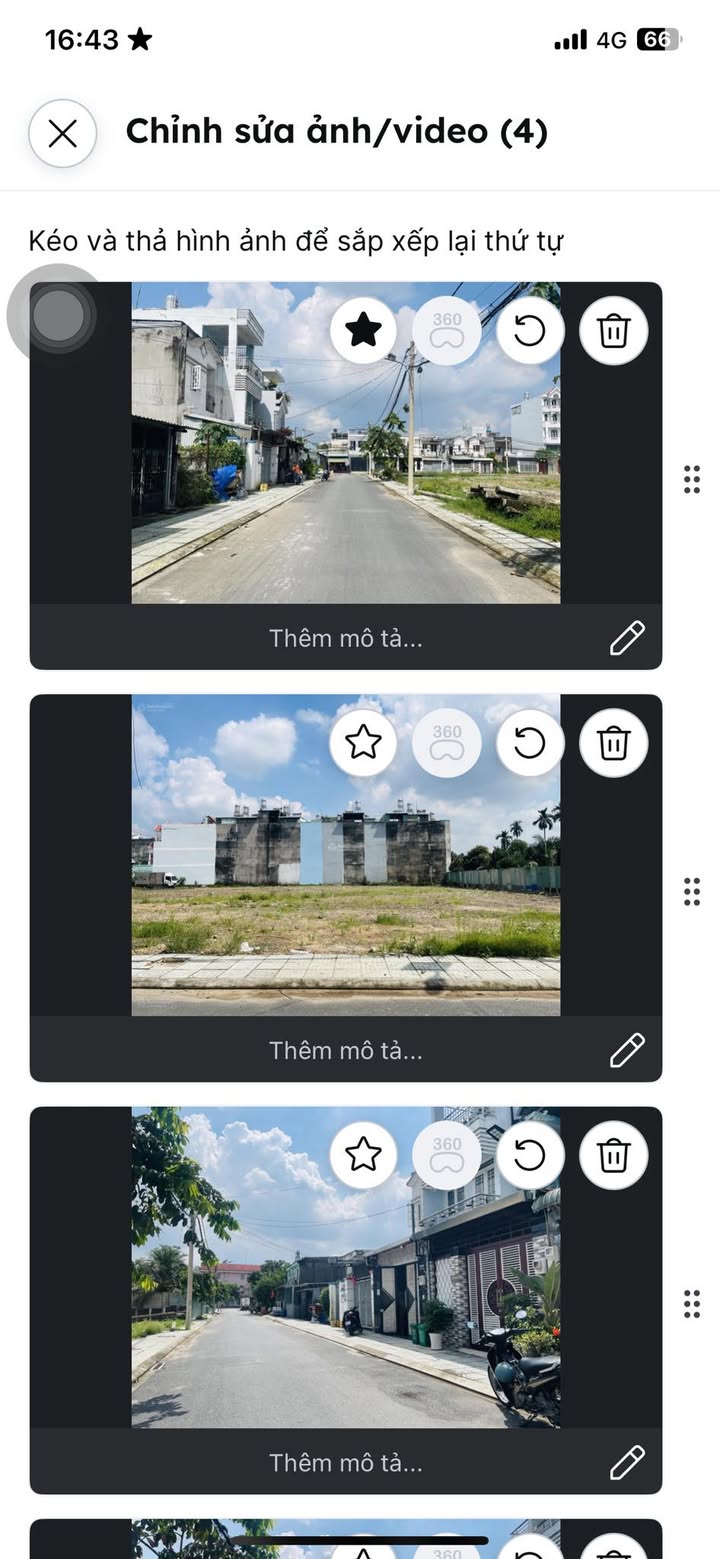Screen dimensions: 720x1559
Task: Remove the photo with the parked motorbike
Action: pos(613,1155)
